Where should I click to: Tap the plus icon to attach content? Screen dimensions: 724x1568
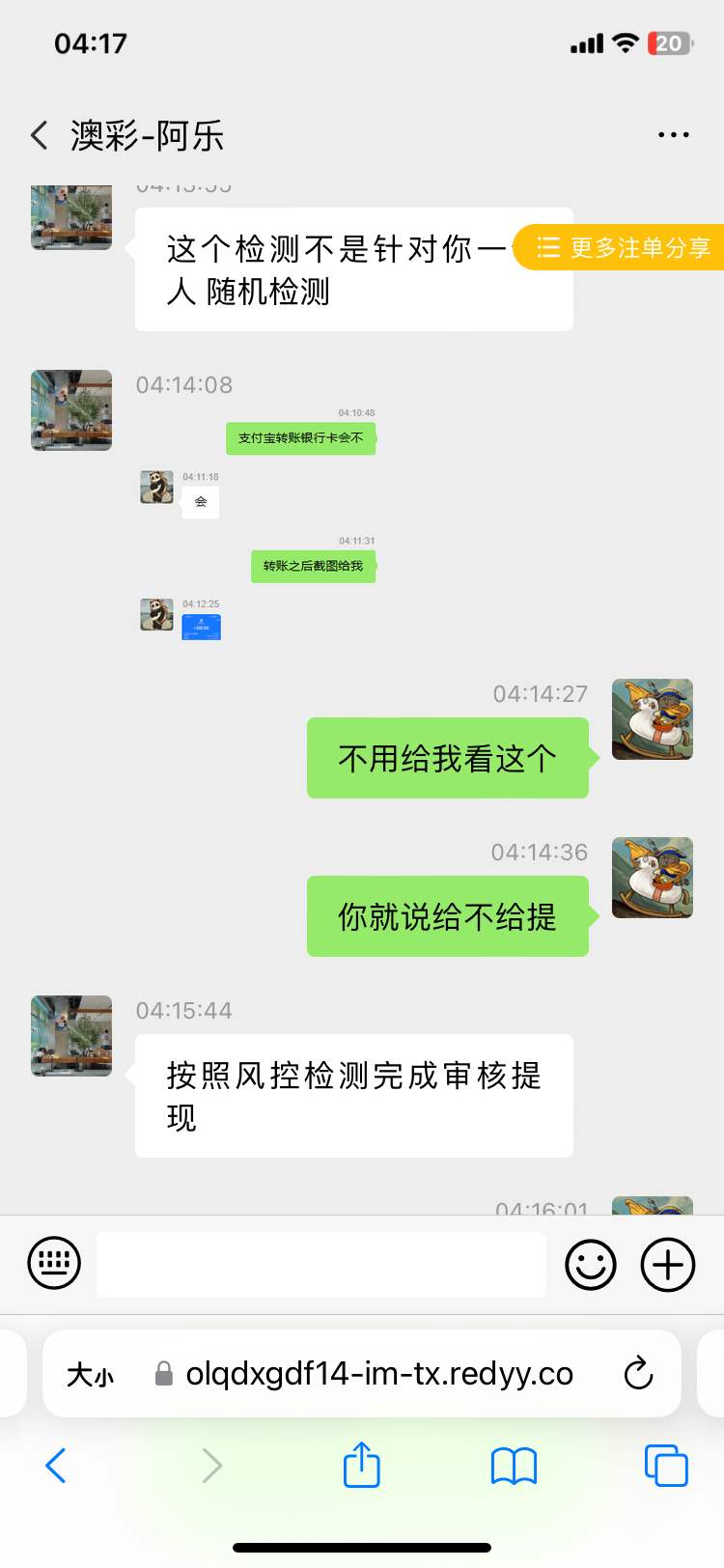[x=666, y=1265]
